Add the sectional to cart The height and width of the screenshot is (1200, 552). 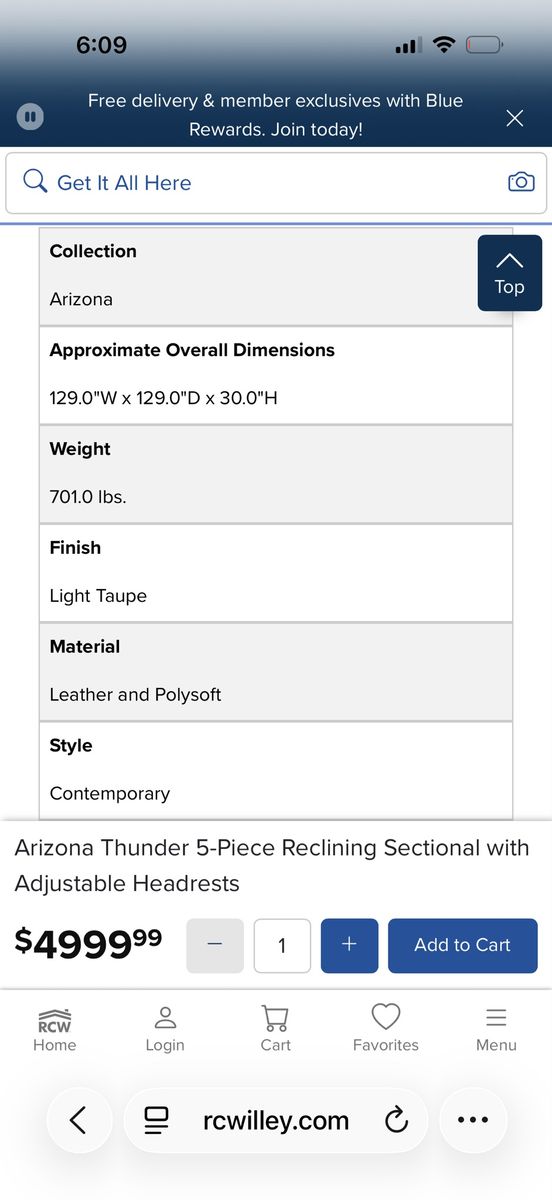pyautogui.click(x=463, y=945)
